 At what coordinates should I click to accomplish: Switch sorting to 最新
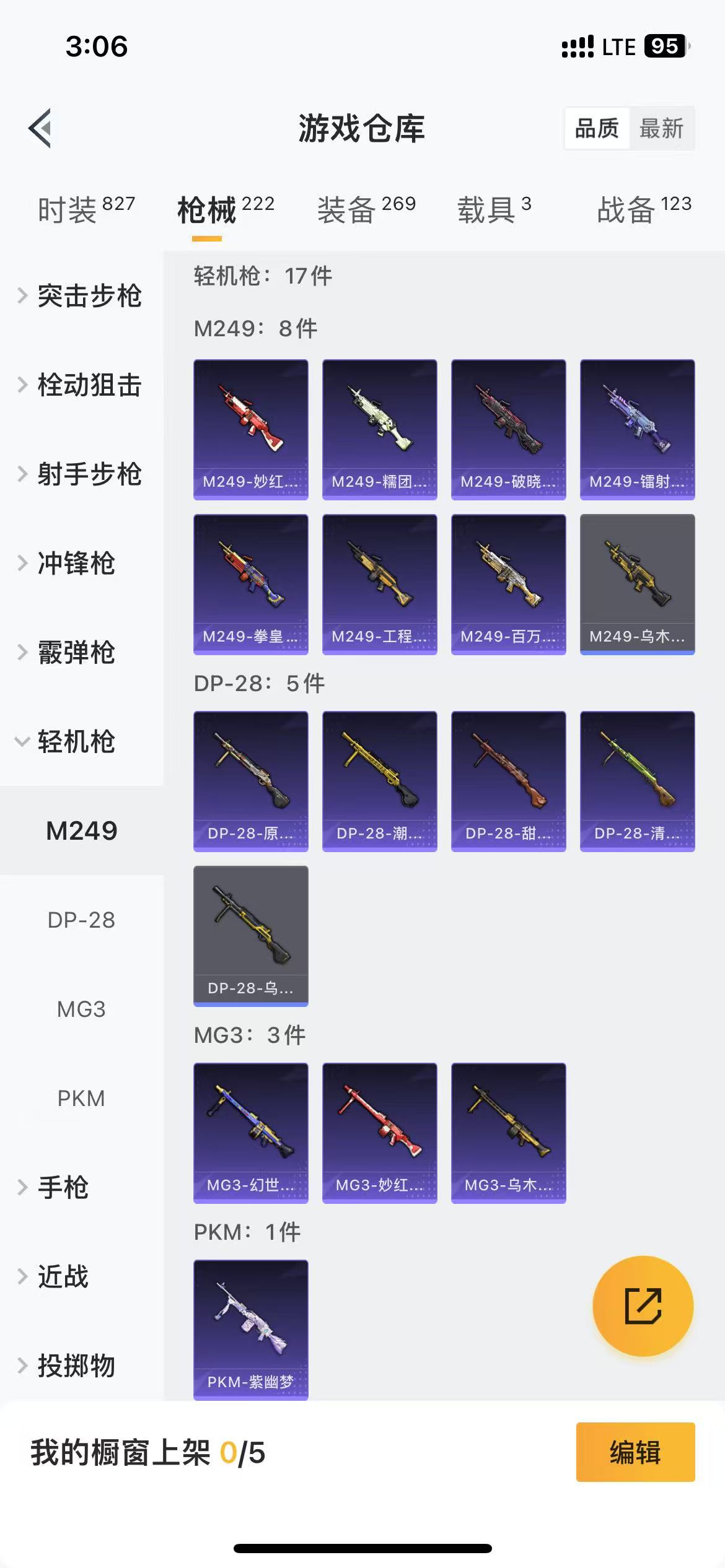[x=661, y=129]
